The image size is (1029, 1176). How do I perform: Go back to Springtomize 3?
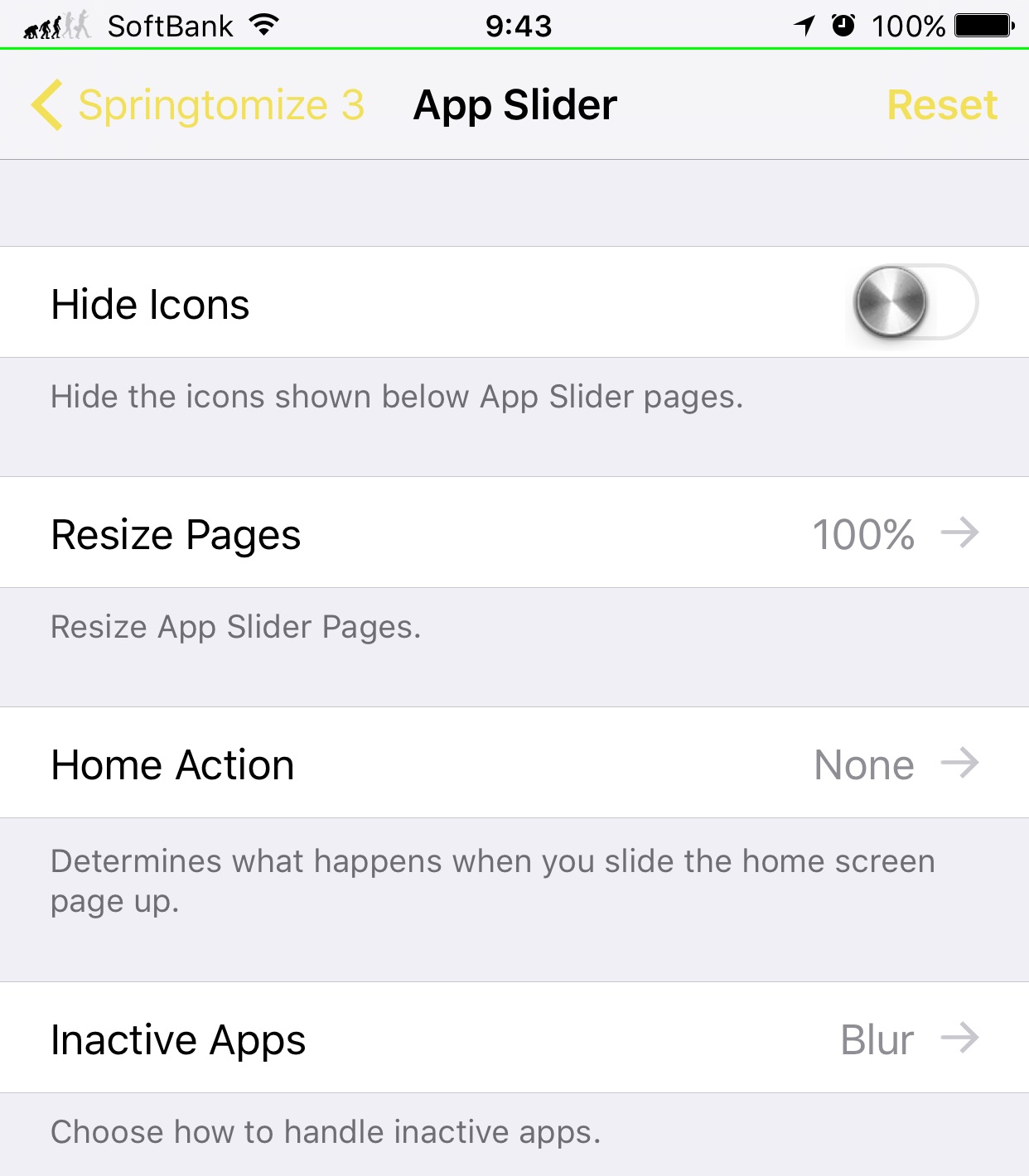click(199, 105)
